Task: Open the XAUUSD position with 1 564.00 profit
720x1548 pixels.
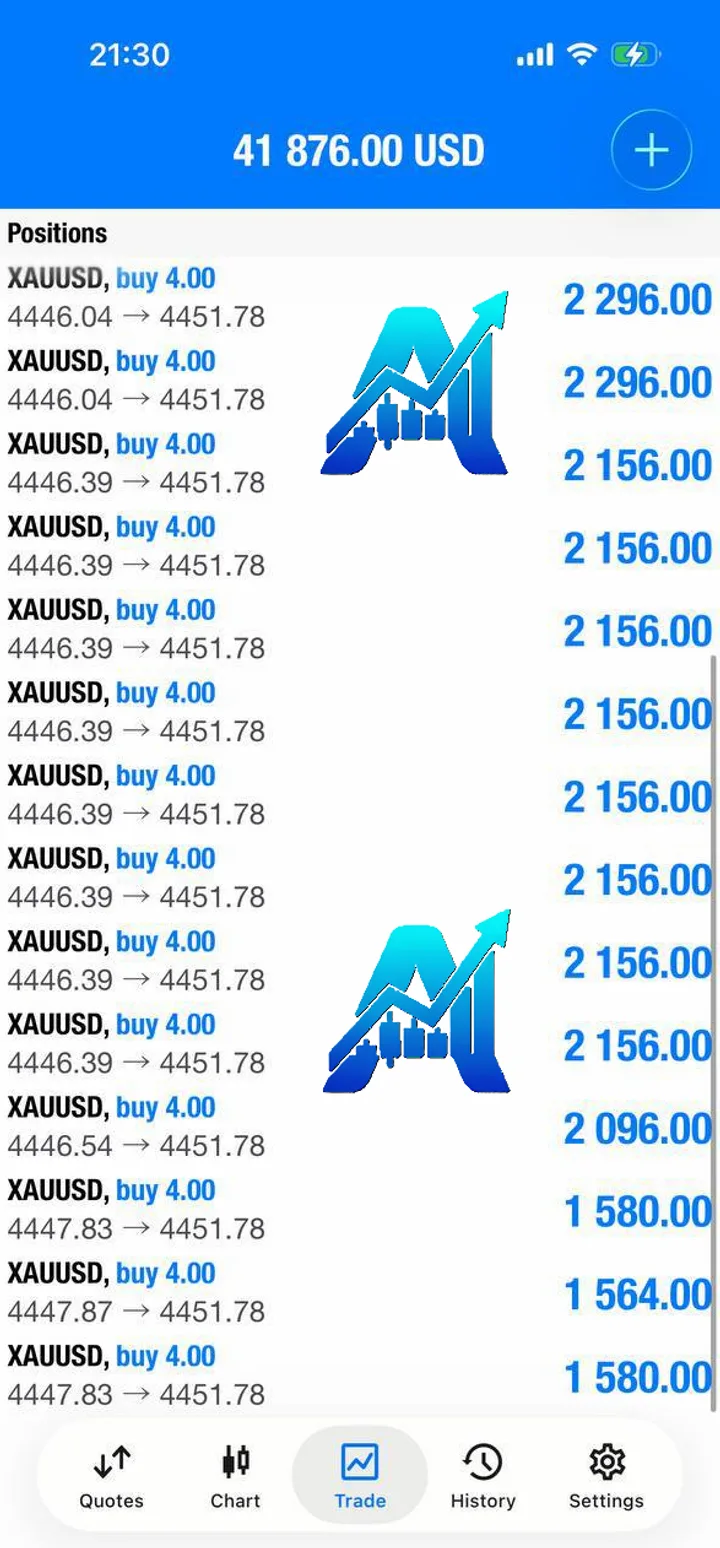Action: pyautogui.click(x=360, y=1293)
